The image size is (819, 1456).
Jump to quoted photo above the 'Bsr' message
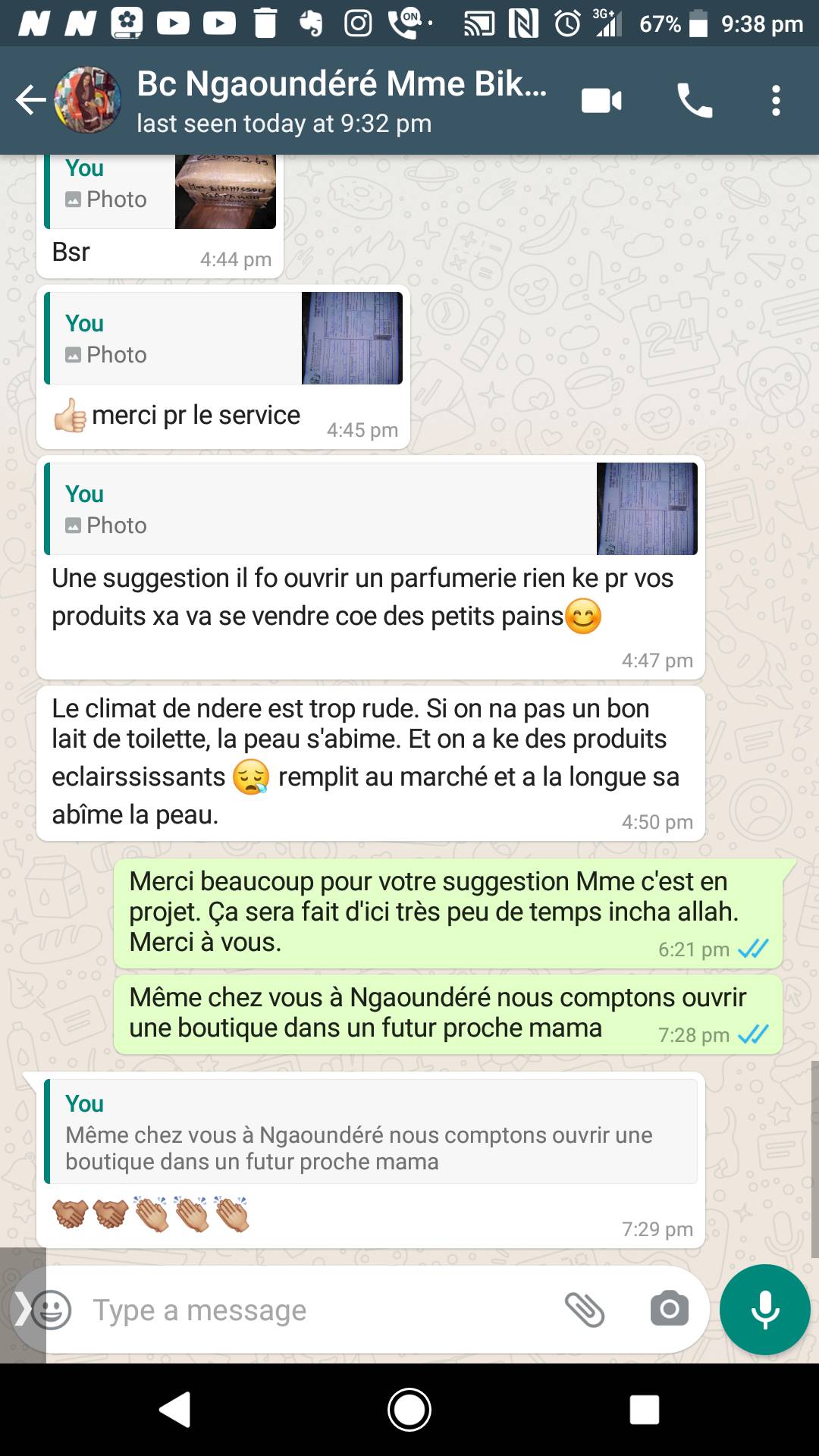pos(160,191)
